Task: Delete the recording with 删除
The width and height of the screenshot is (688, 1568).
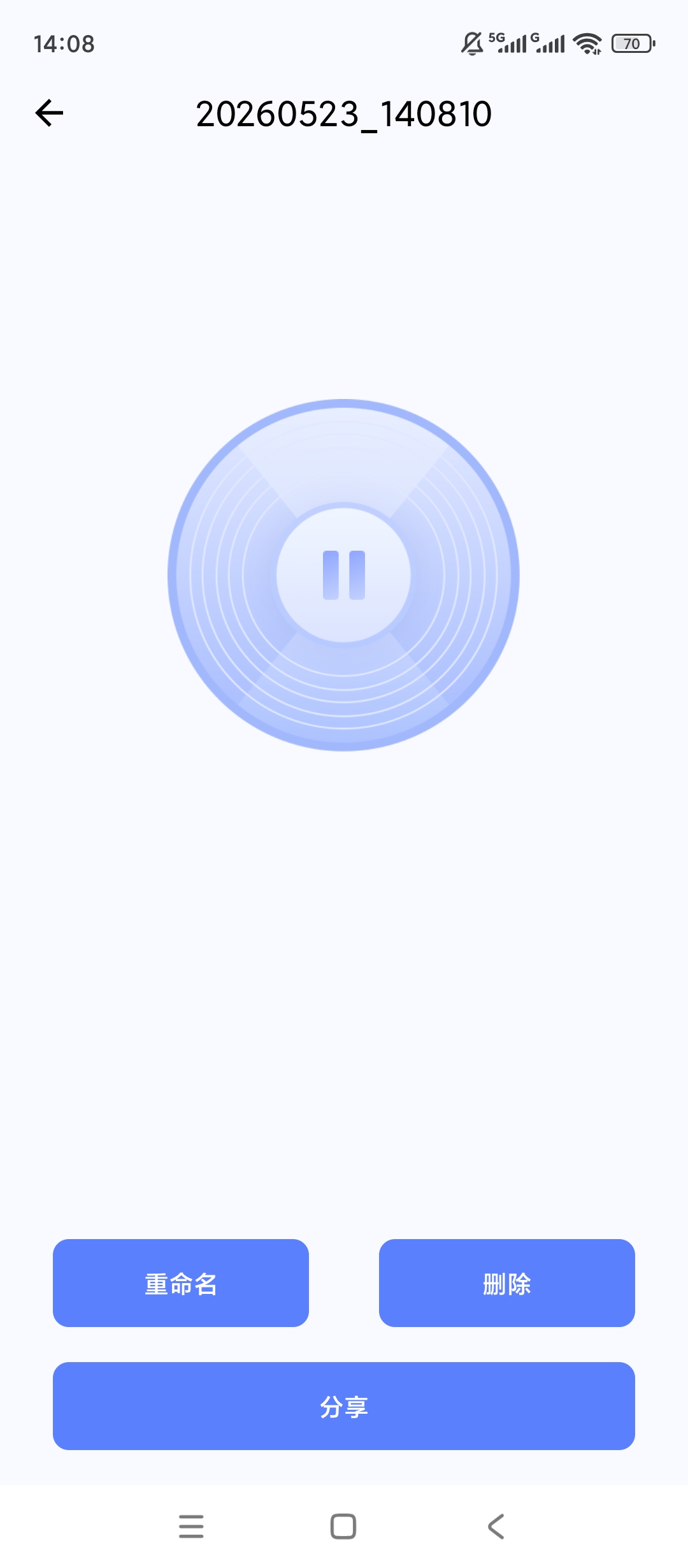Action: click(507, 1283)
